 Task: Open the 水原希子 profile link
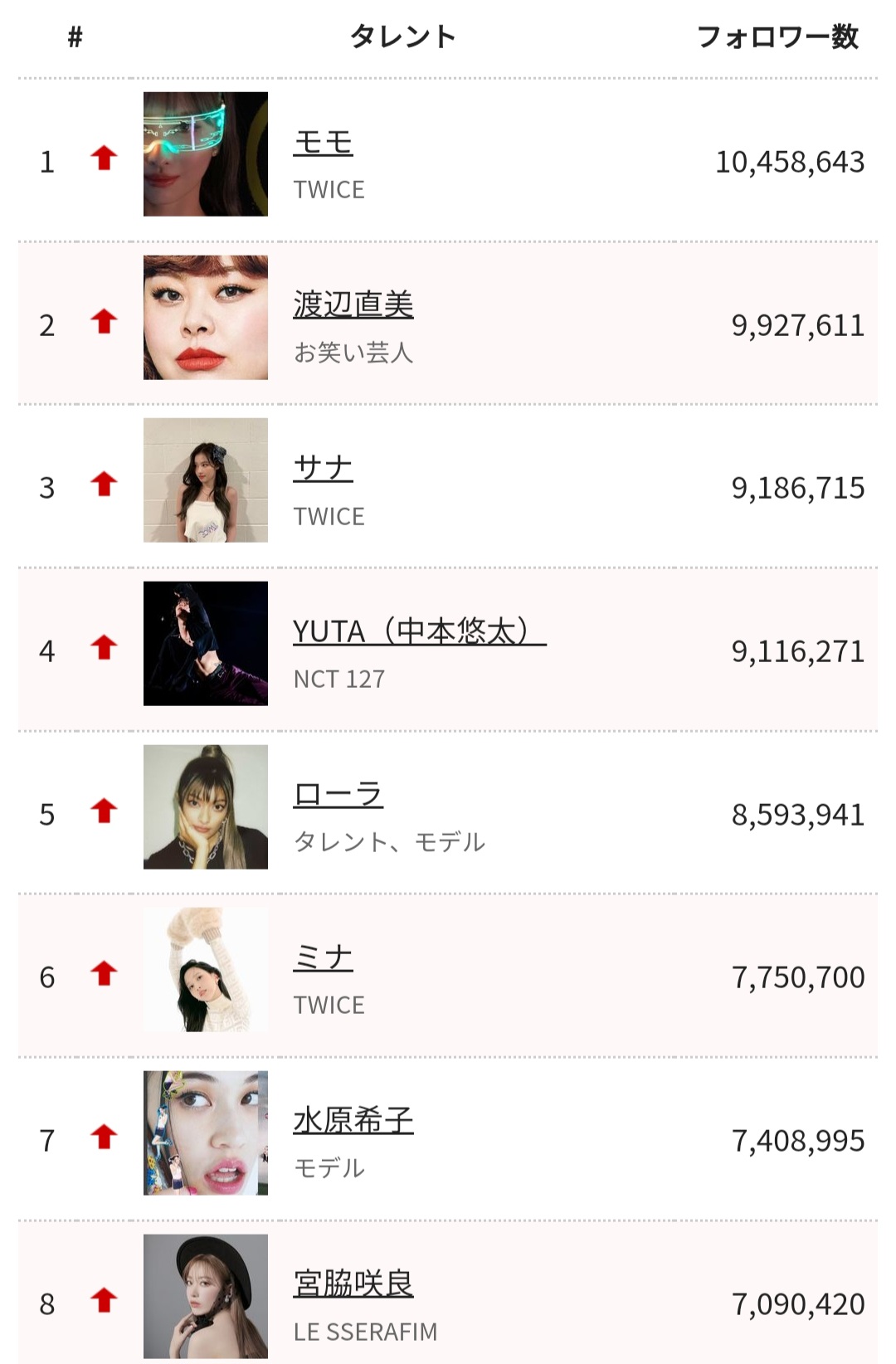(353, 1121)
